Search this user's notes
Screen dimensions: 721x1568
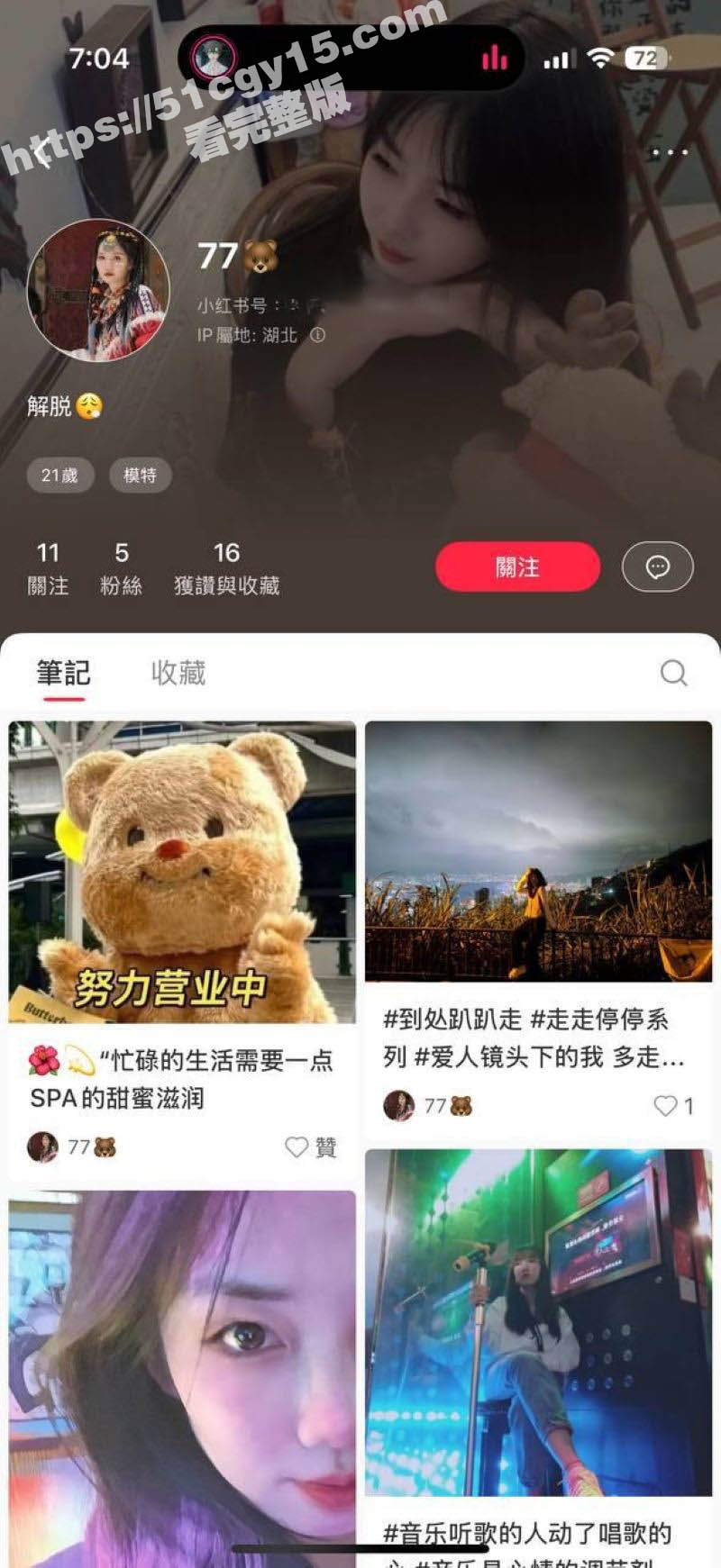pyautogui.click(x=673, y=673)
